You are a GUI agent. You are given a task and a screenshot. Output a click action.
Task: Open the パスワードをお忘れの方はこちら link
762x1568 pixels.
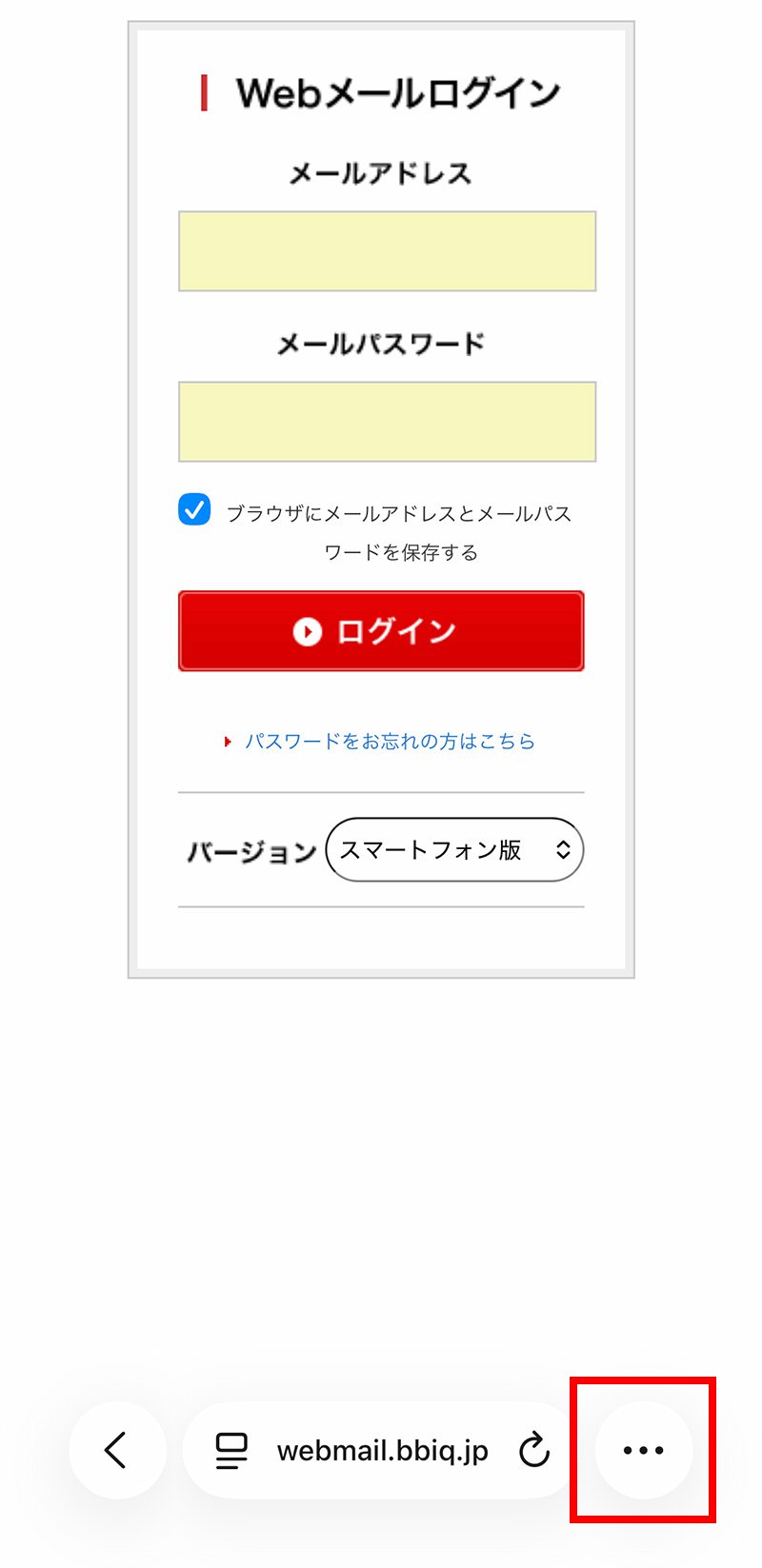pos(389,741)
